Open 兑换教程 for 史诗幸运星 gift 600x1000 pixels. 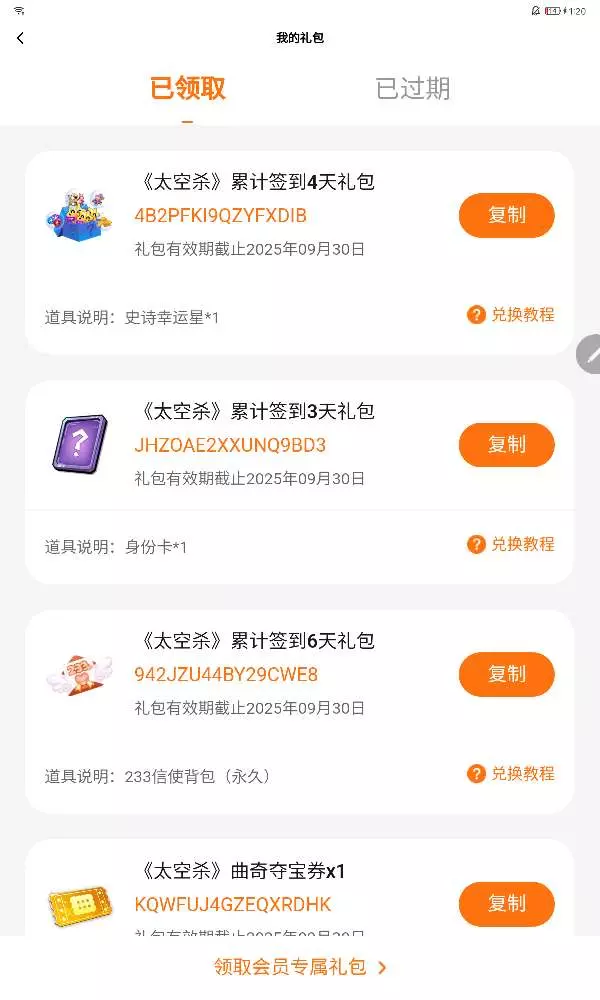(x=511, y=315)
